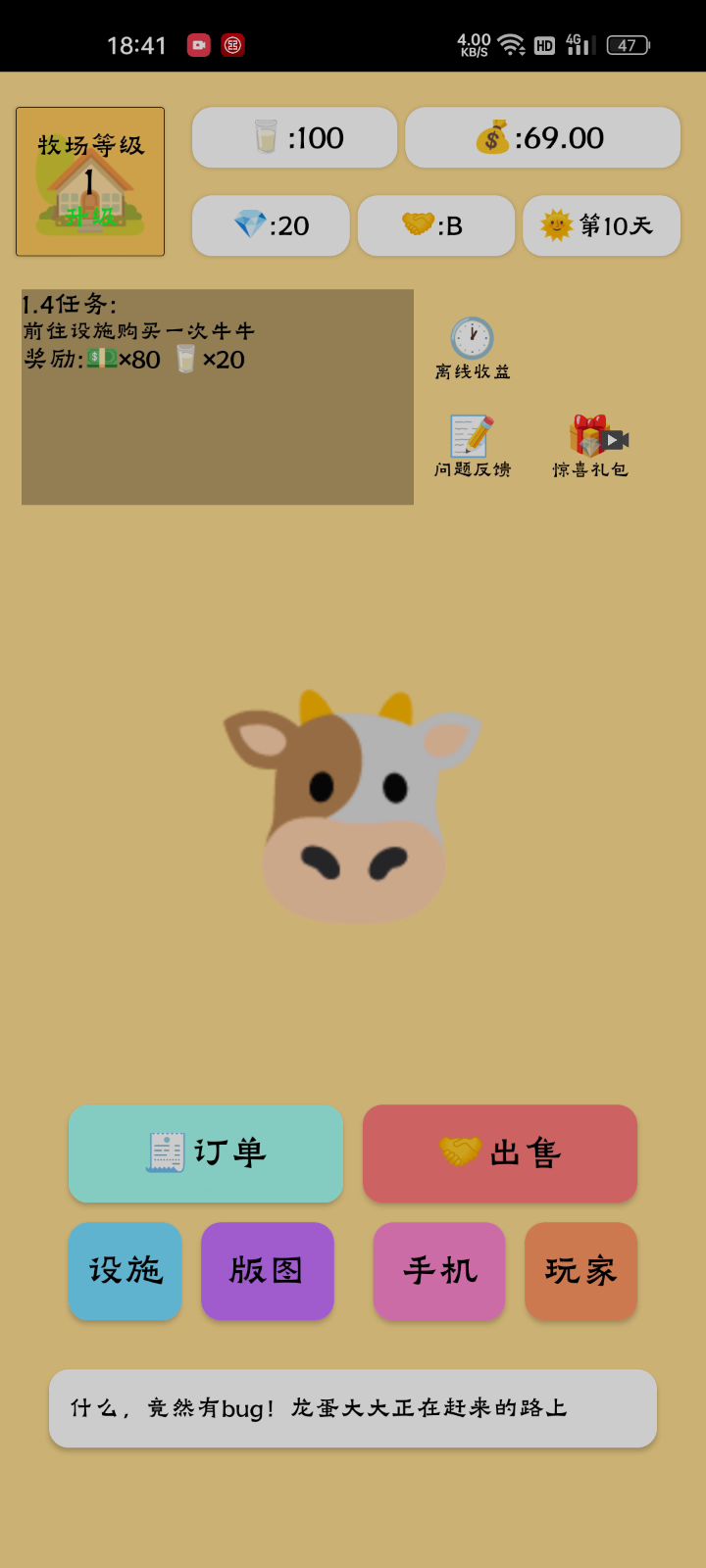Open the 手机 phone feature
Viewport: 706px width, 1568px height.
[439, 1271]
